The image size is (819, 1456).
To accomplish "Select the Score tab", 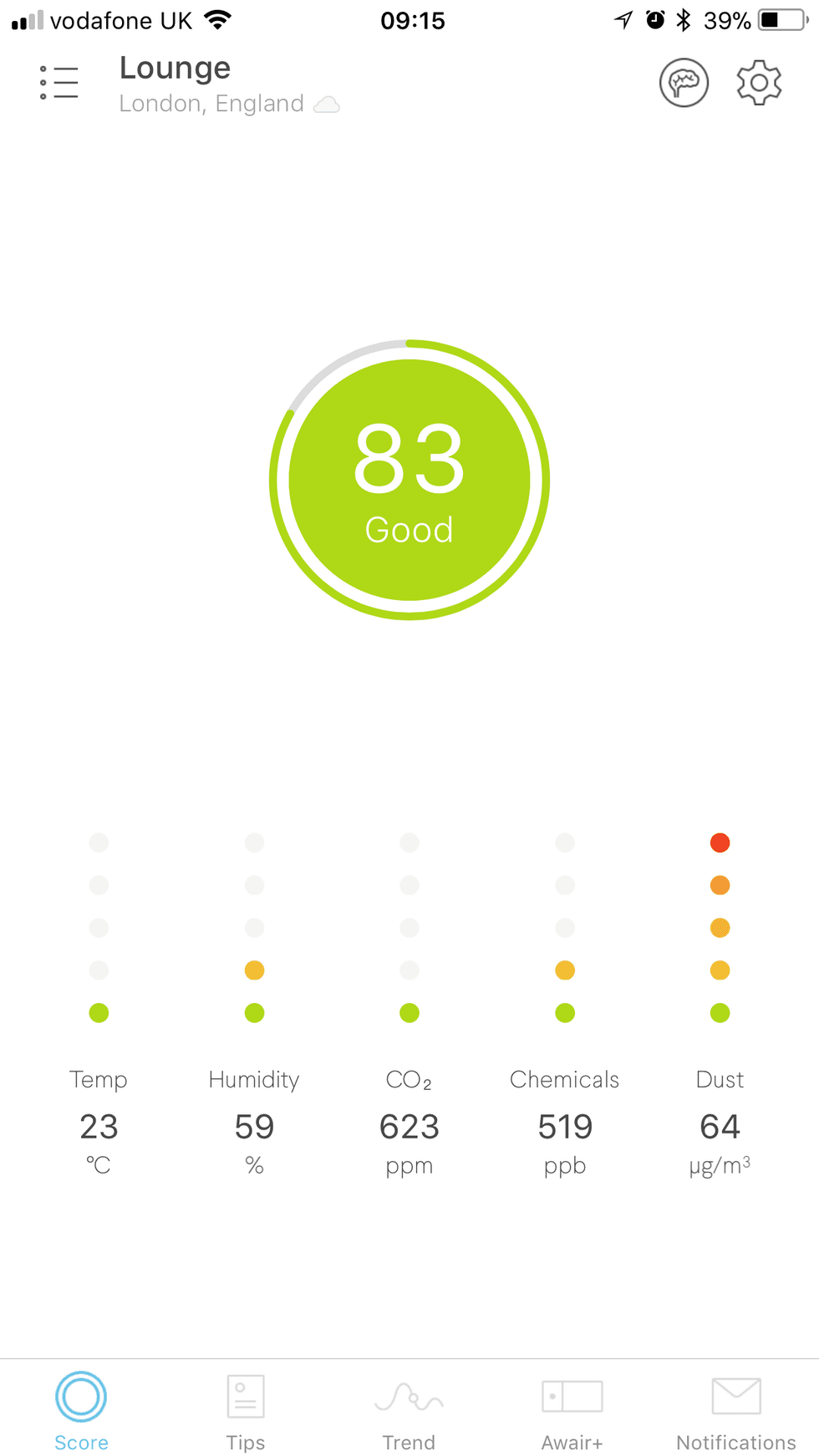I will (x=81, y=1410).
